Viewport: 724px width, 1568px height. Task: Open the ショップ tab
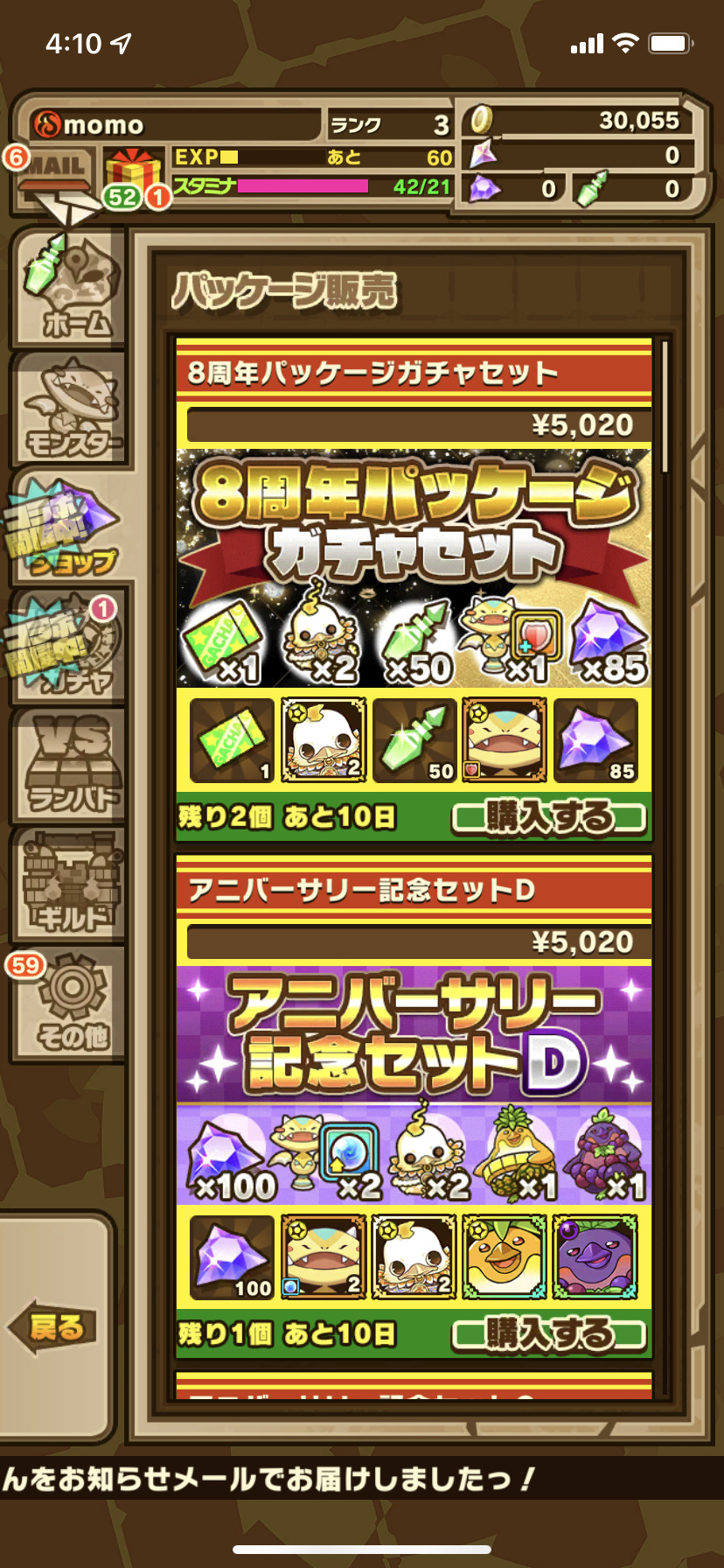tap(70, 530)
